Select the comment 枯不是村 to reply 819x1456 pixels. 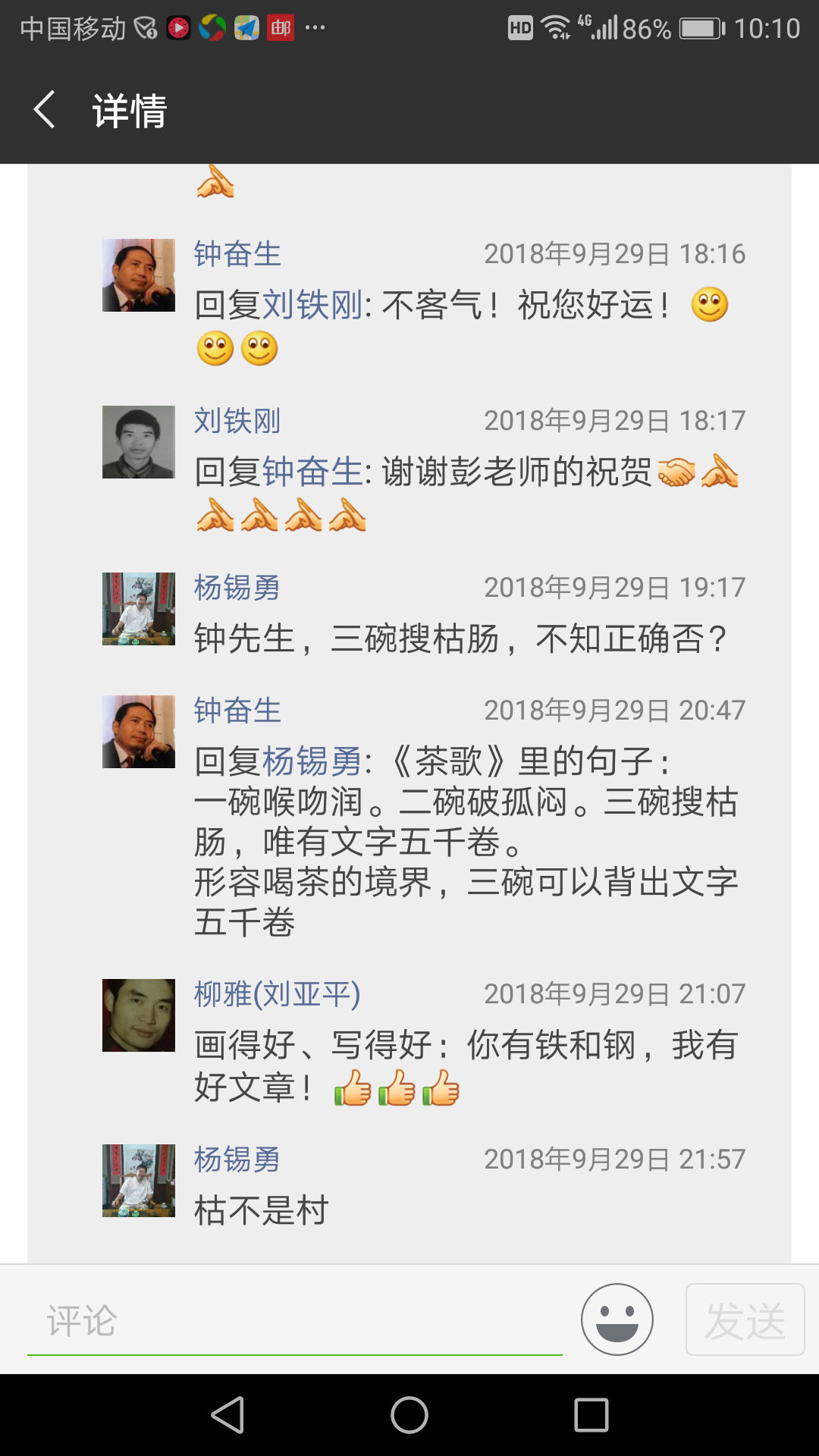point(262,1210)
